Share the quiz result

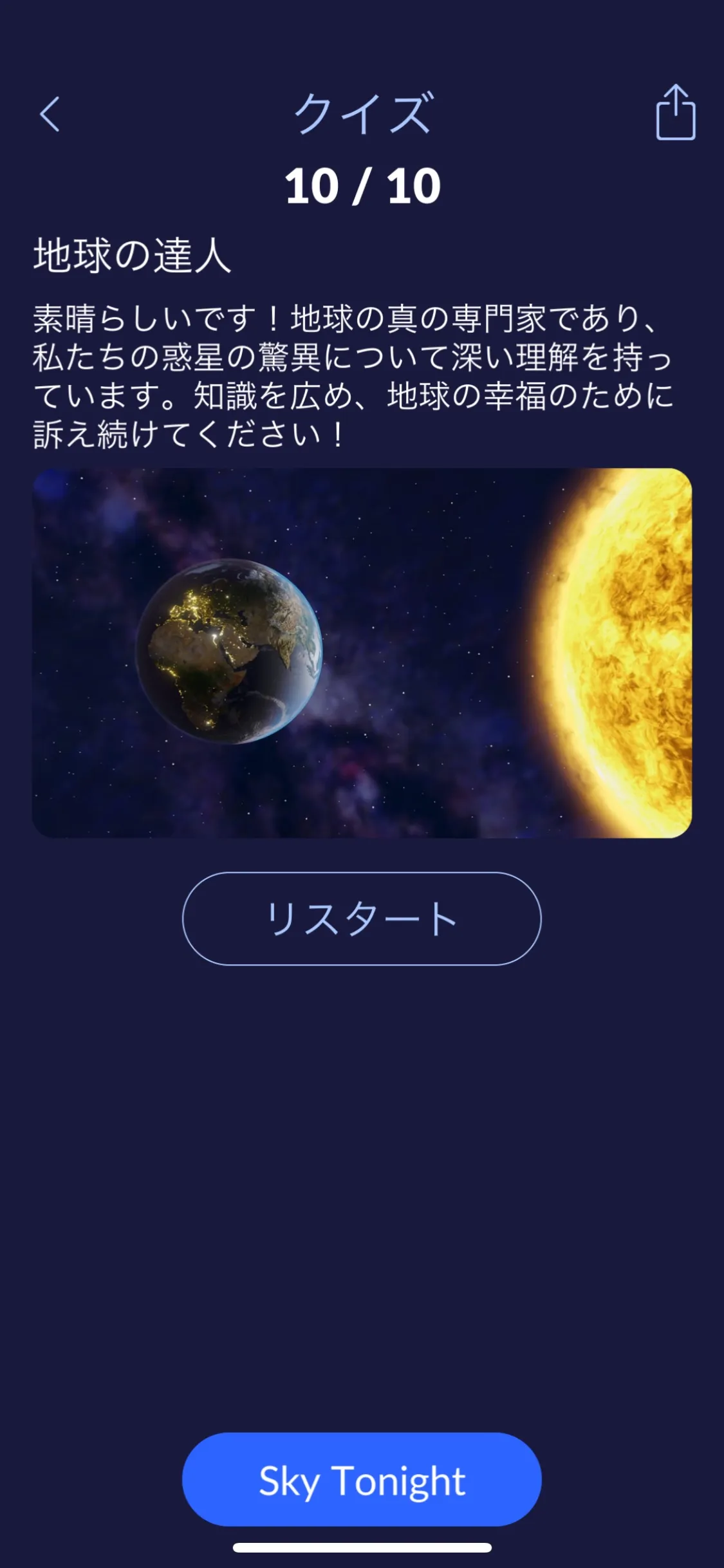(x=675, y=113)
